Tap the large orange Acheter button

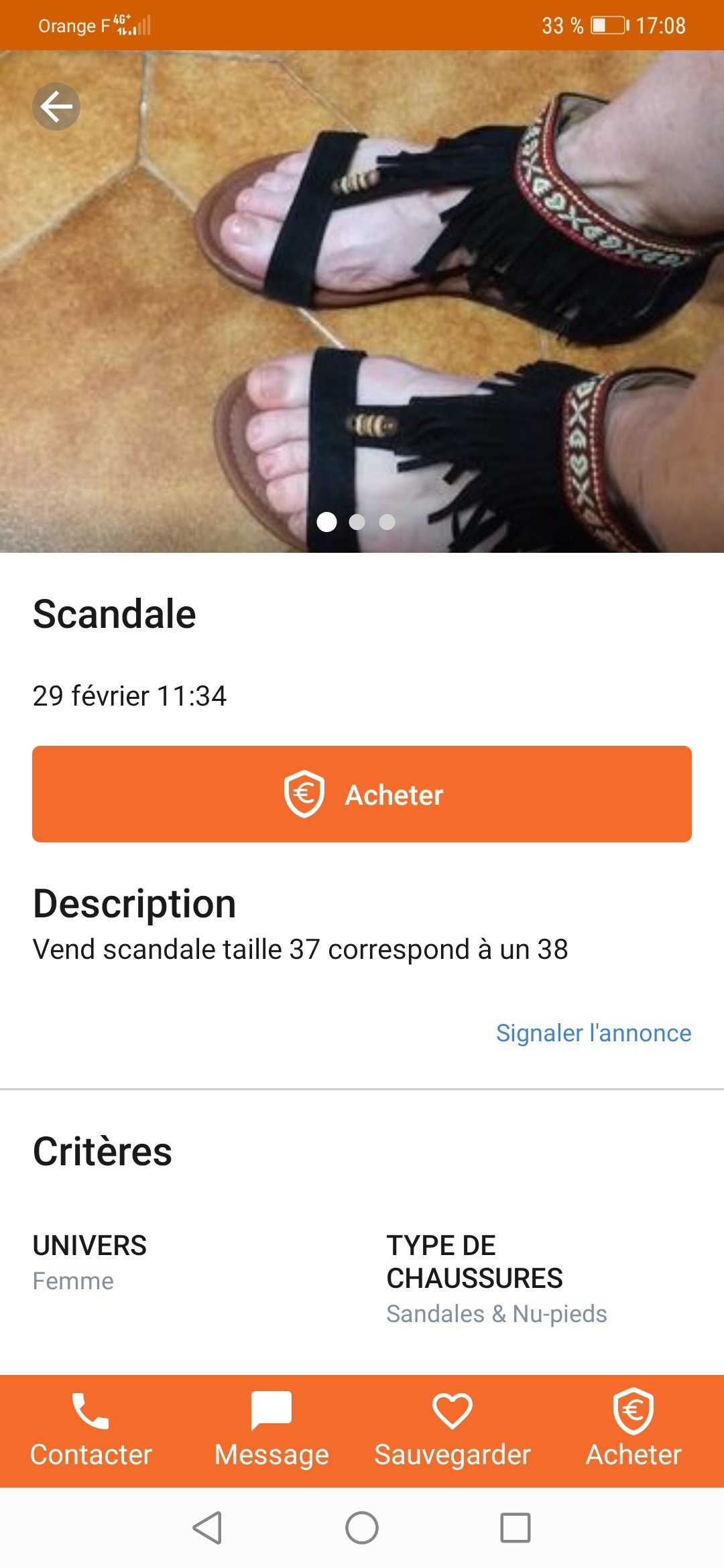point(362,794)
